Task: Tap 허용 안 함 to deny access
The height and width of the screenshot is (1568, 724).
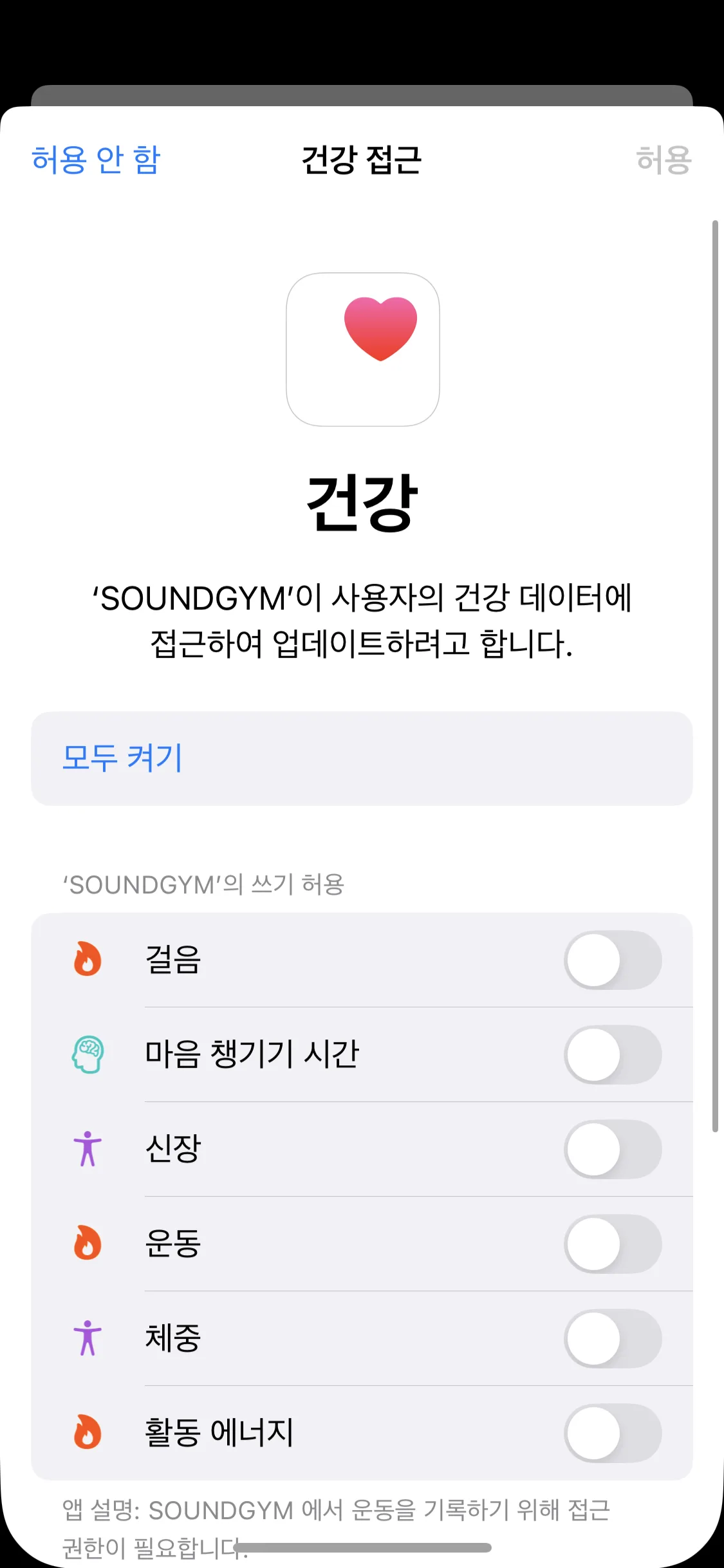Action: 96,160
